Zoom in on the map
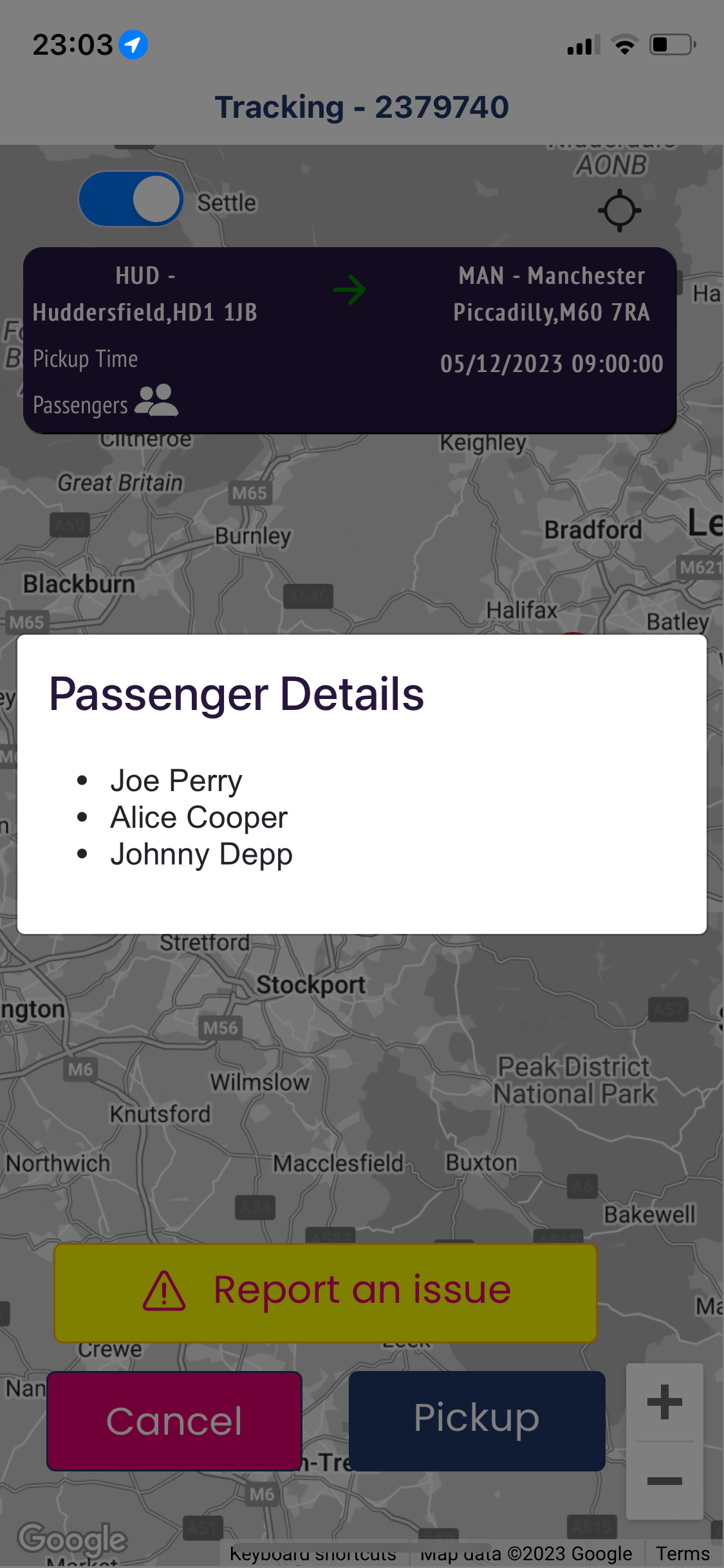Image resolution: width=724 pixels, height=1568 pixels. pos(664,1403)
